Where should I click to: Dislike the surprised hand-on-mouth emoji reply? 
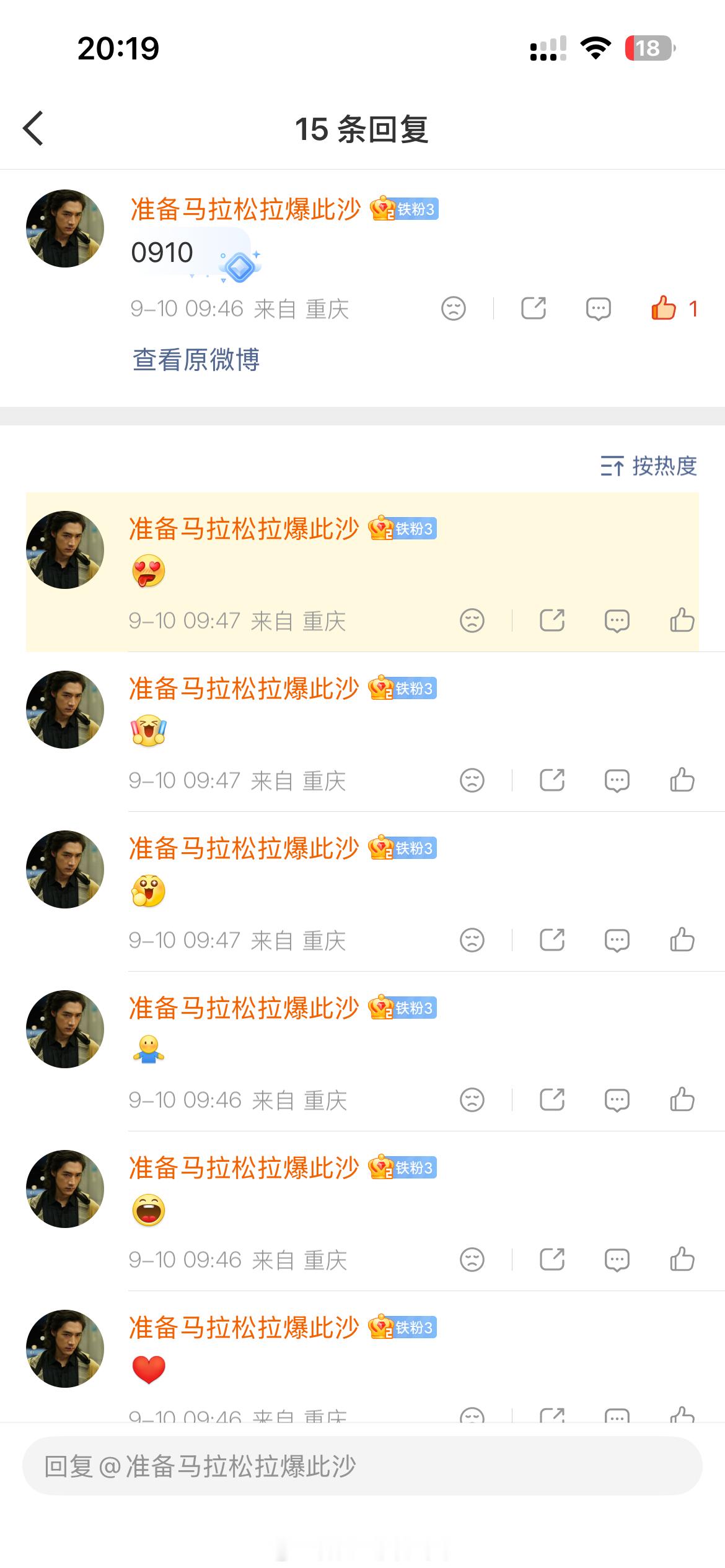pos(472,940)
